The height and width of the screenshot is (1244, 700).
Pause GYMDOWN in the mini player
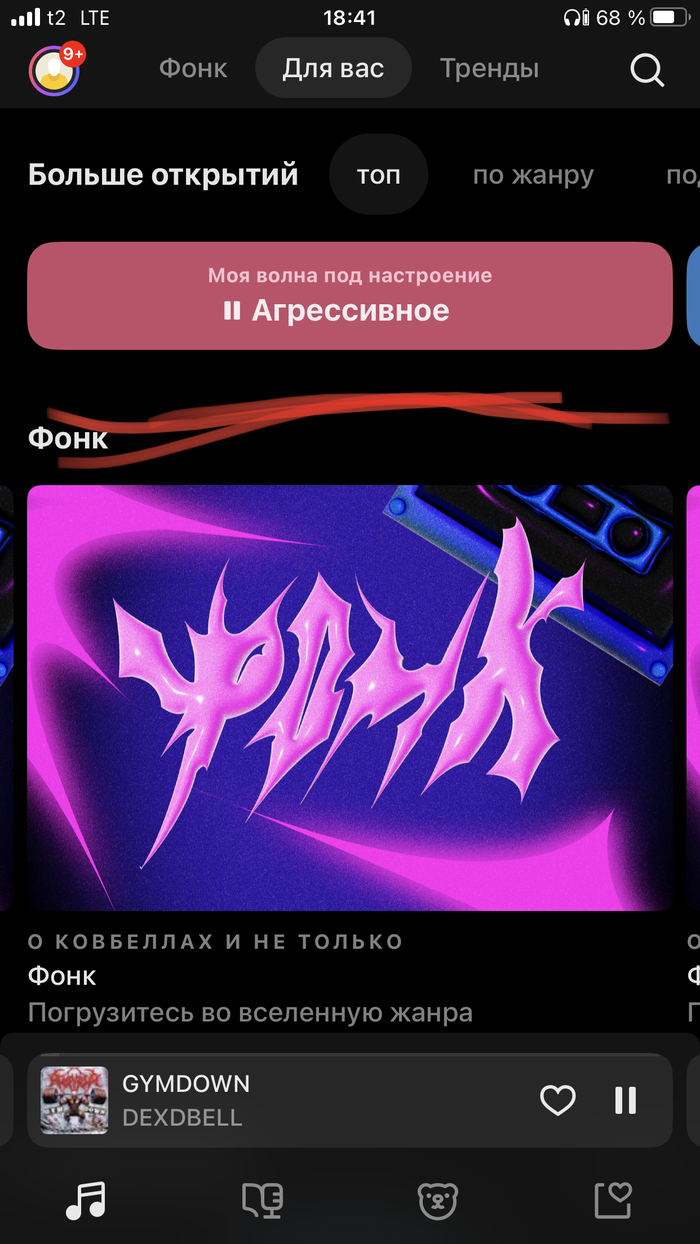point(625,1100)
